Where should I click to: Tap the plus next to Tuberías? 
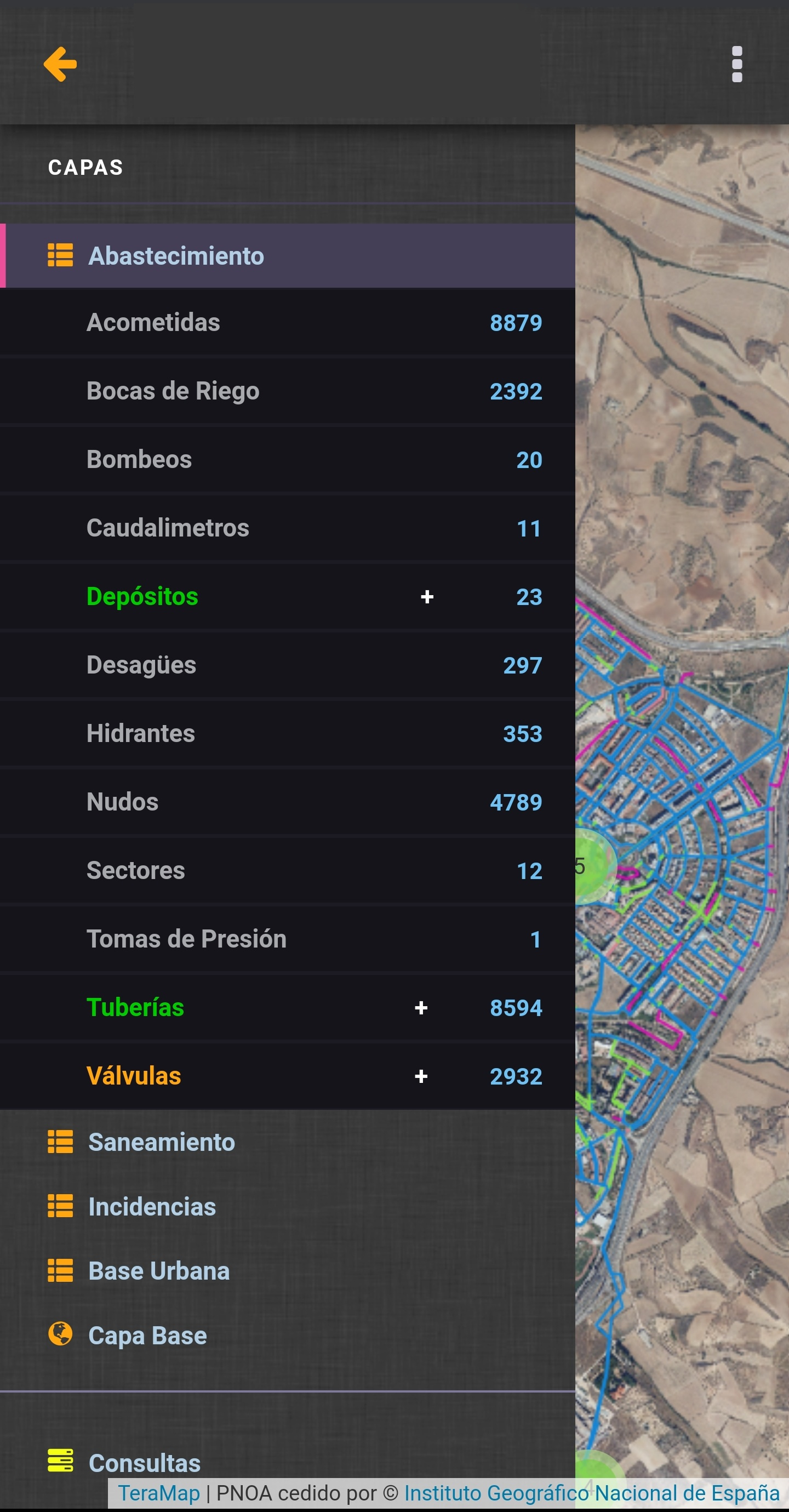421,1008
